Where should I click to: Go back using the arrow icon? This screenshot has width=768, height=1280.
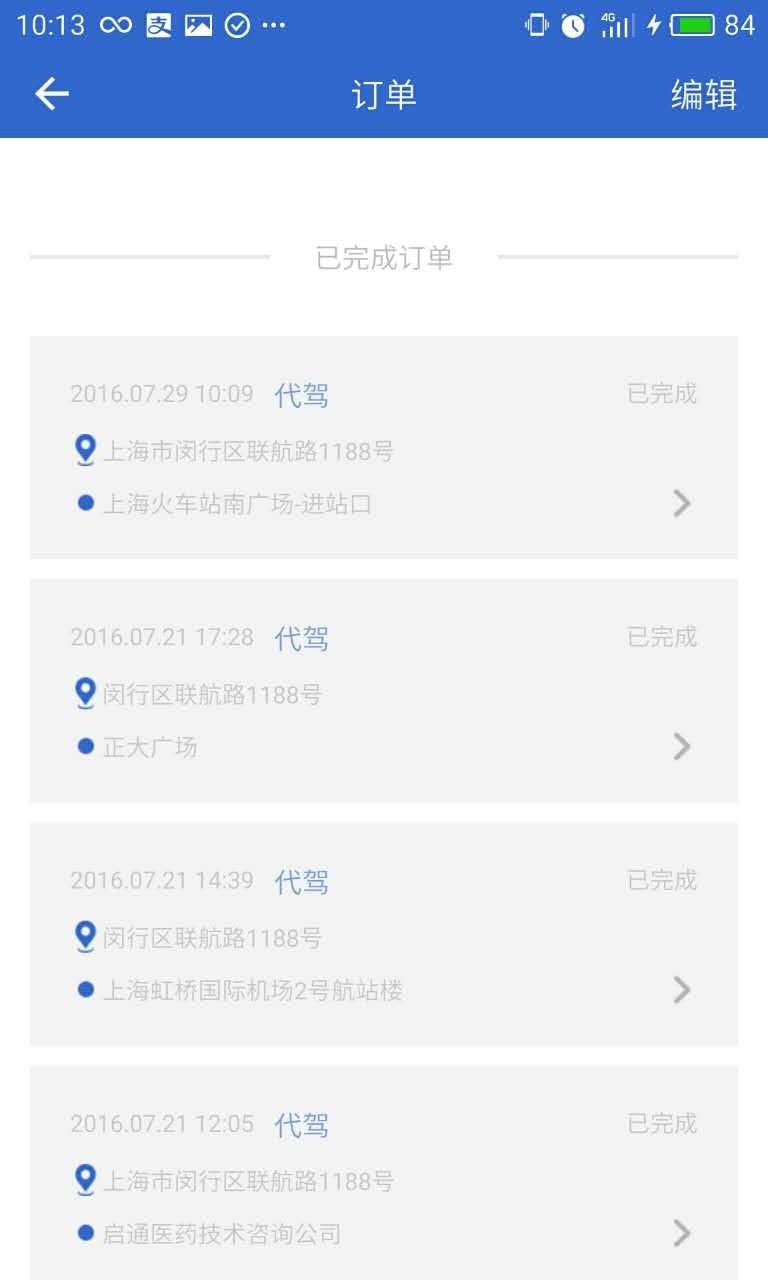52,94
